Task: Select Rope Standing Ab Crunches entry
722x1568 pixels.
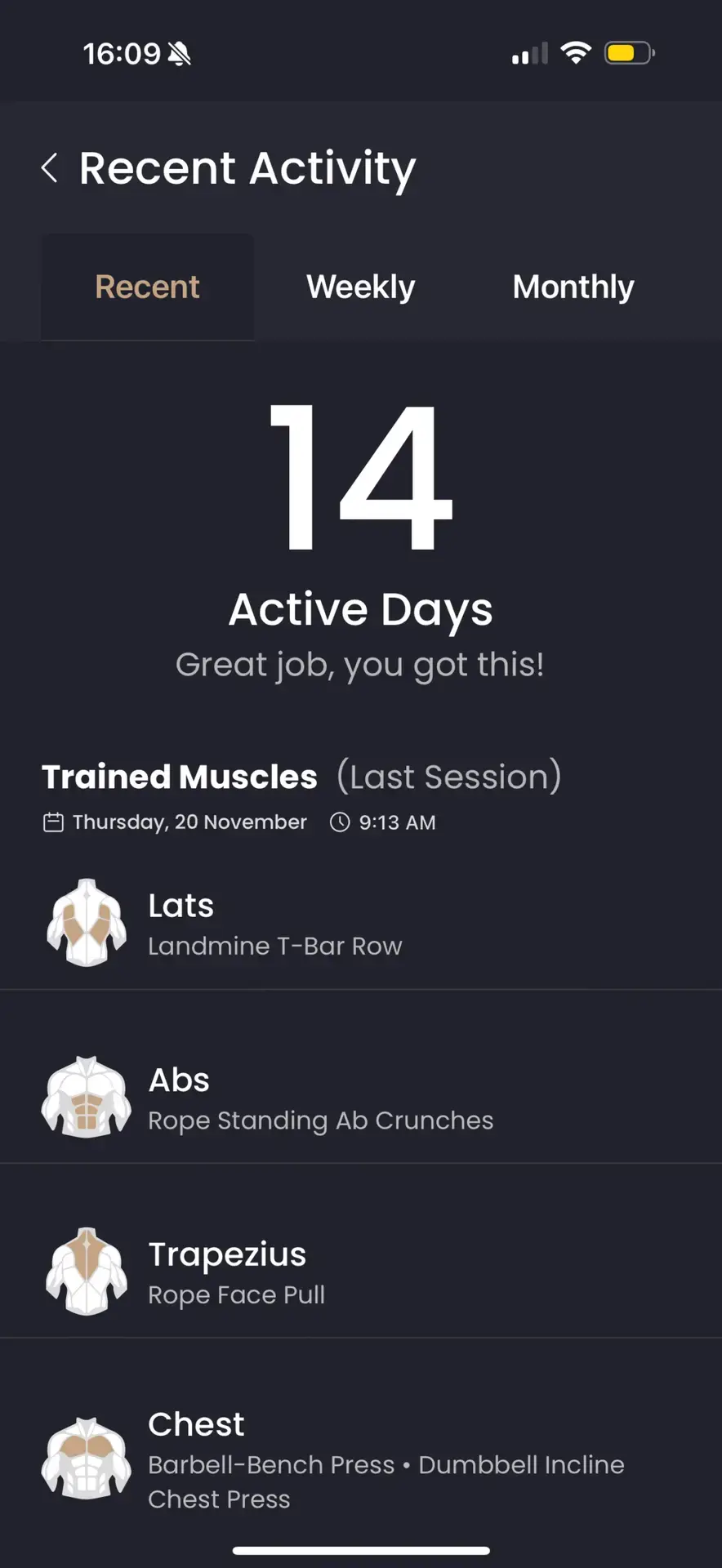Action: coord(320,1120)
